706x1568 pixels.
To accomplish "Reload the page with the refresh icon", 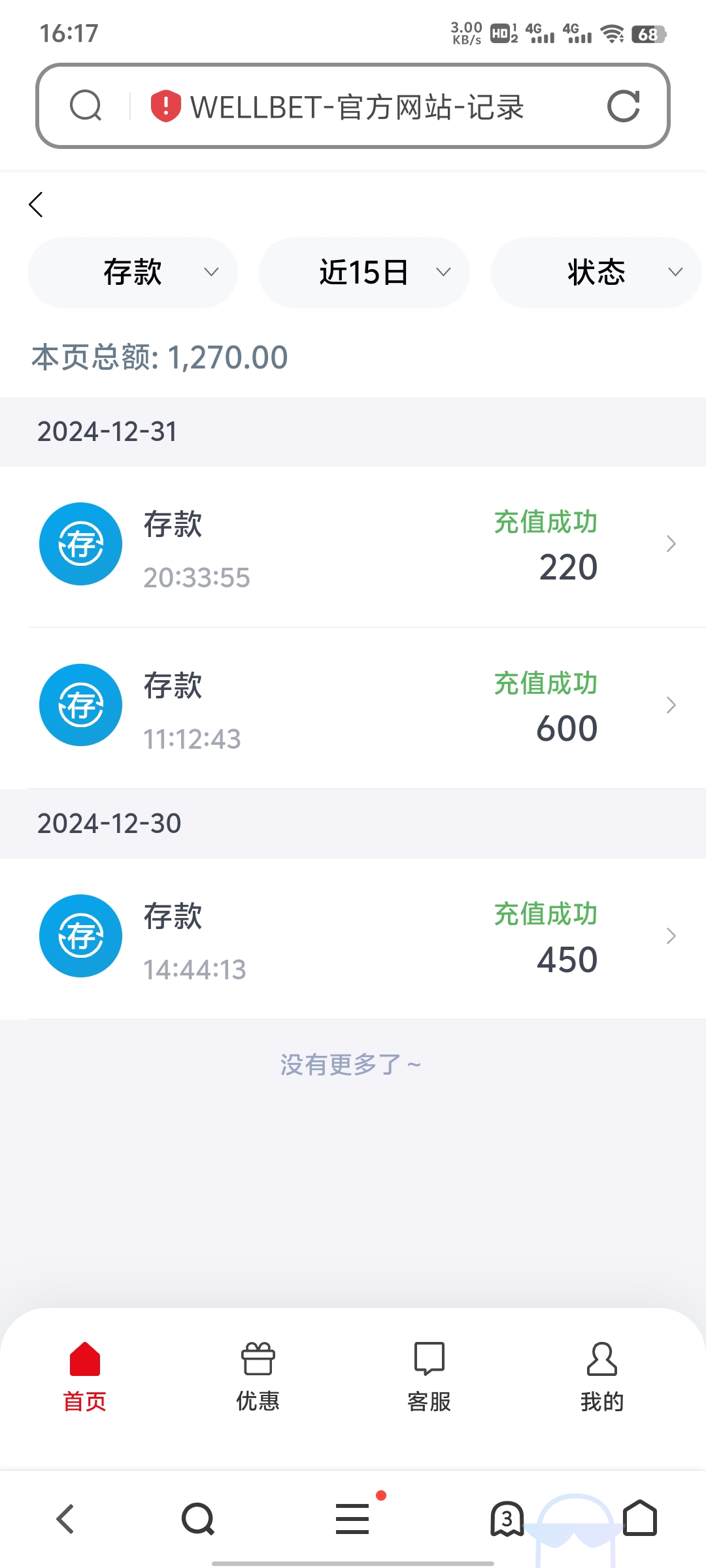I will click(x=623, y=106).
